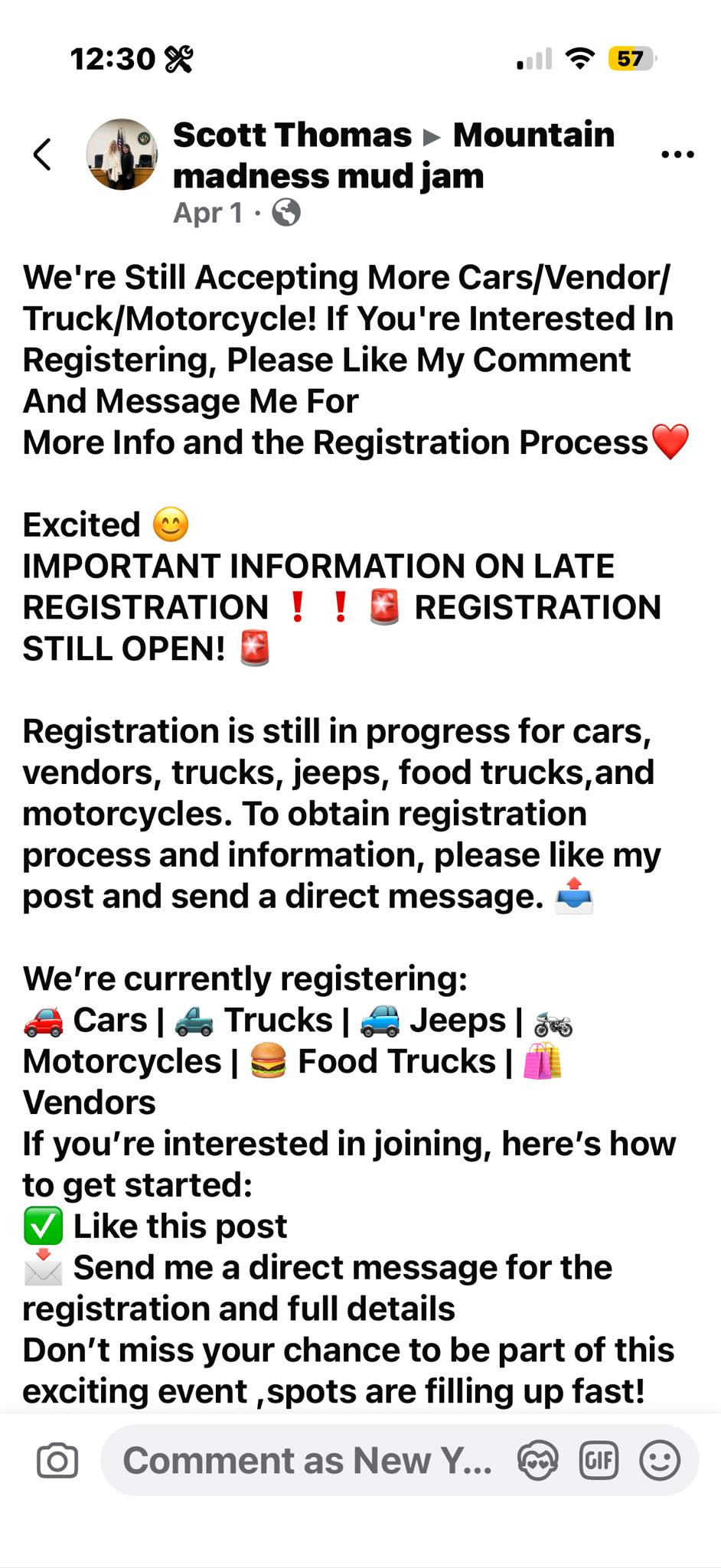Screen dimensions: 721x1568
Task: Open the three-dot post options menu
Action: [677, 155]
